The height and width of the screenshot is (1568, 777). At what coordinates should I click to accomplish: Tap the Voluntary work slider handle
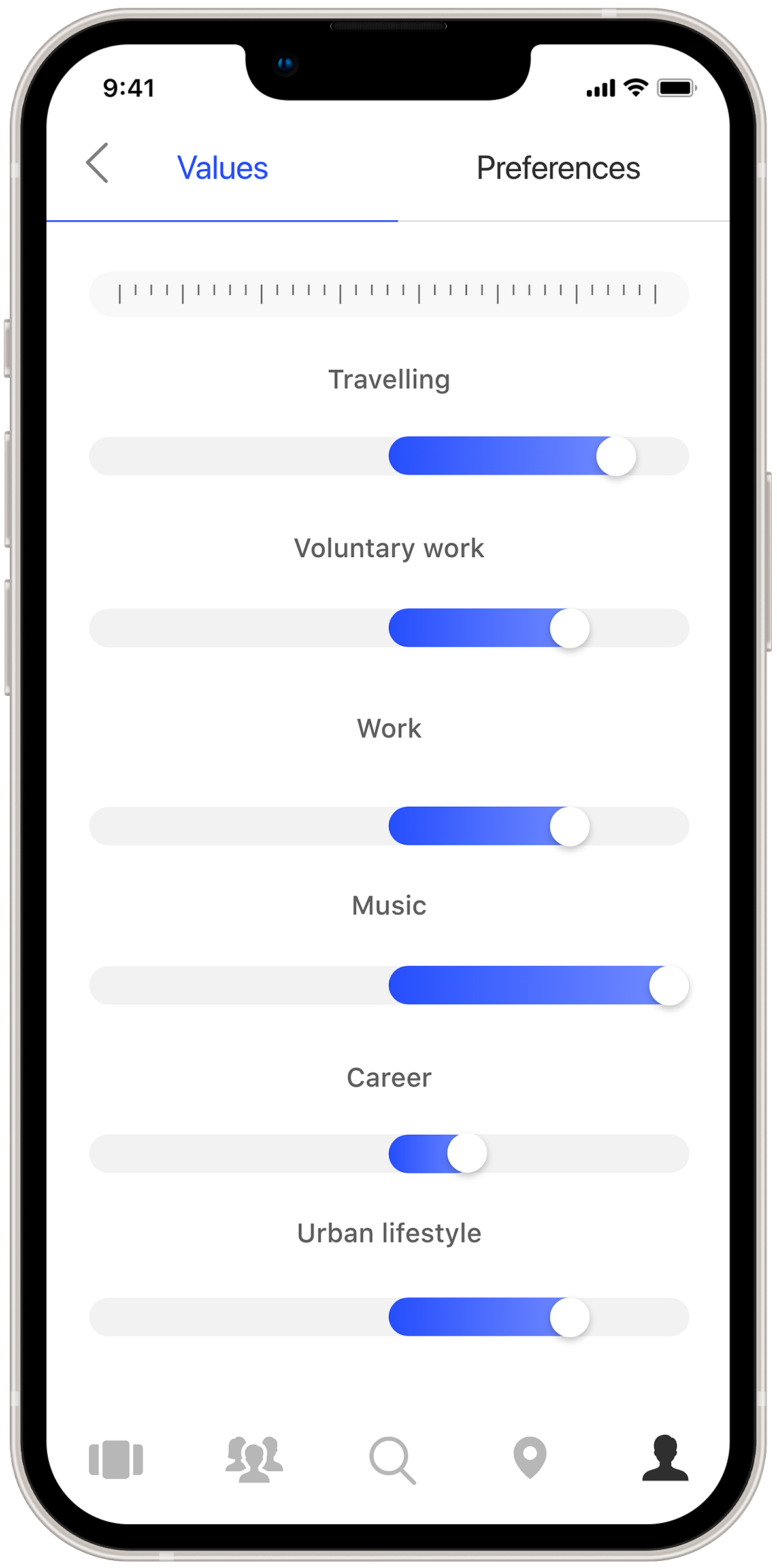click(x=570, y=629)
